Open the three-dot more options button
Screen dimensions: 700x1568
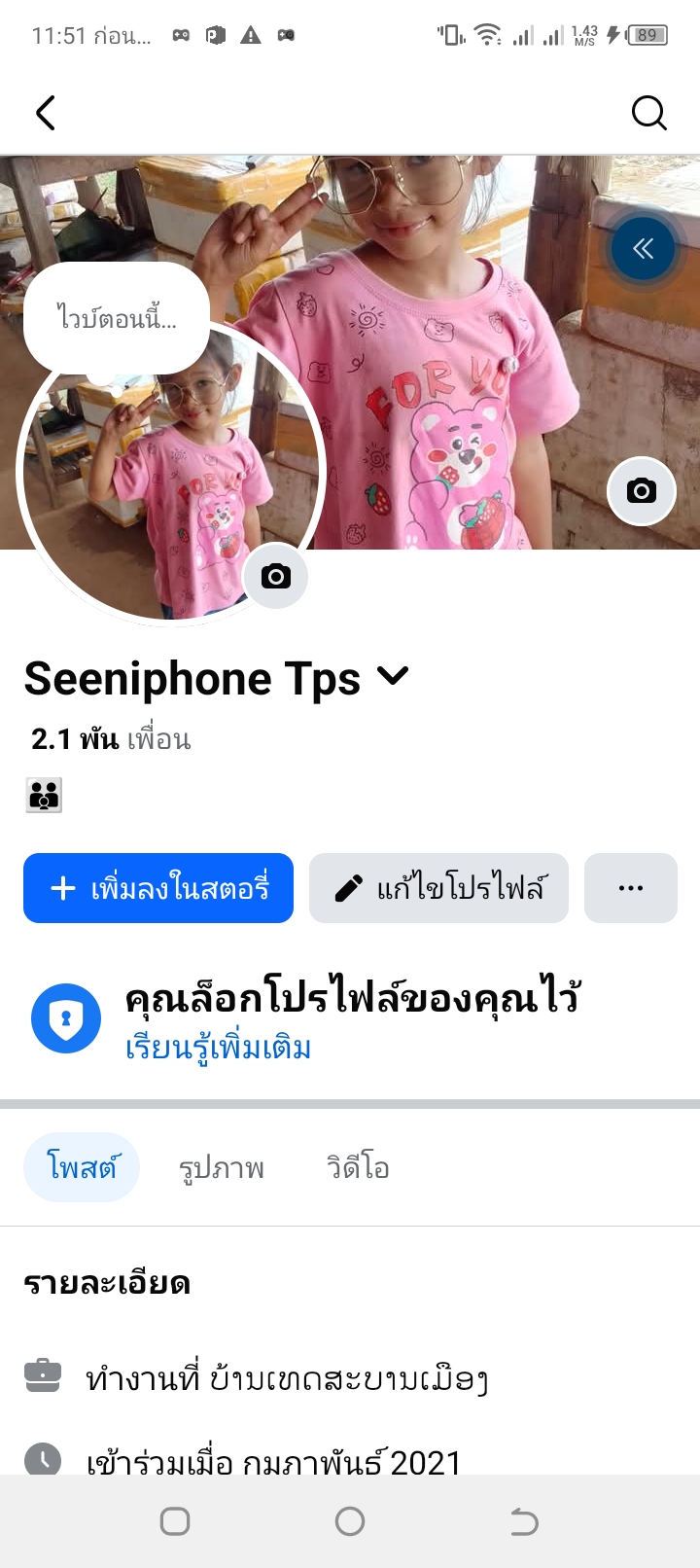tap(631, 888)
